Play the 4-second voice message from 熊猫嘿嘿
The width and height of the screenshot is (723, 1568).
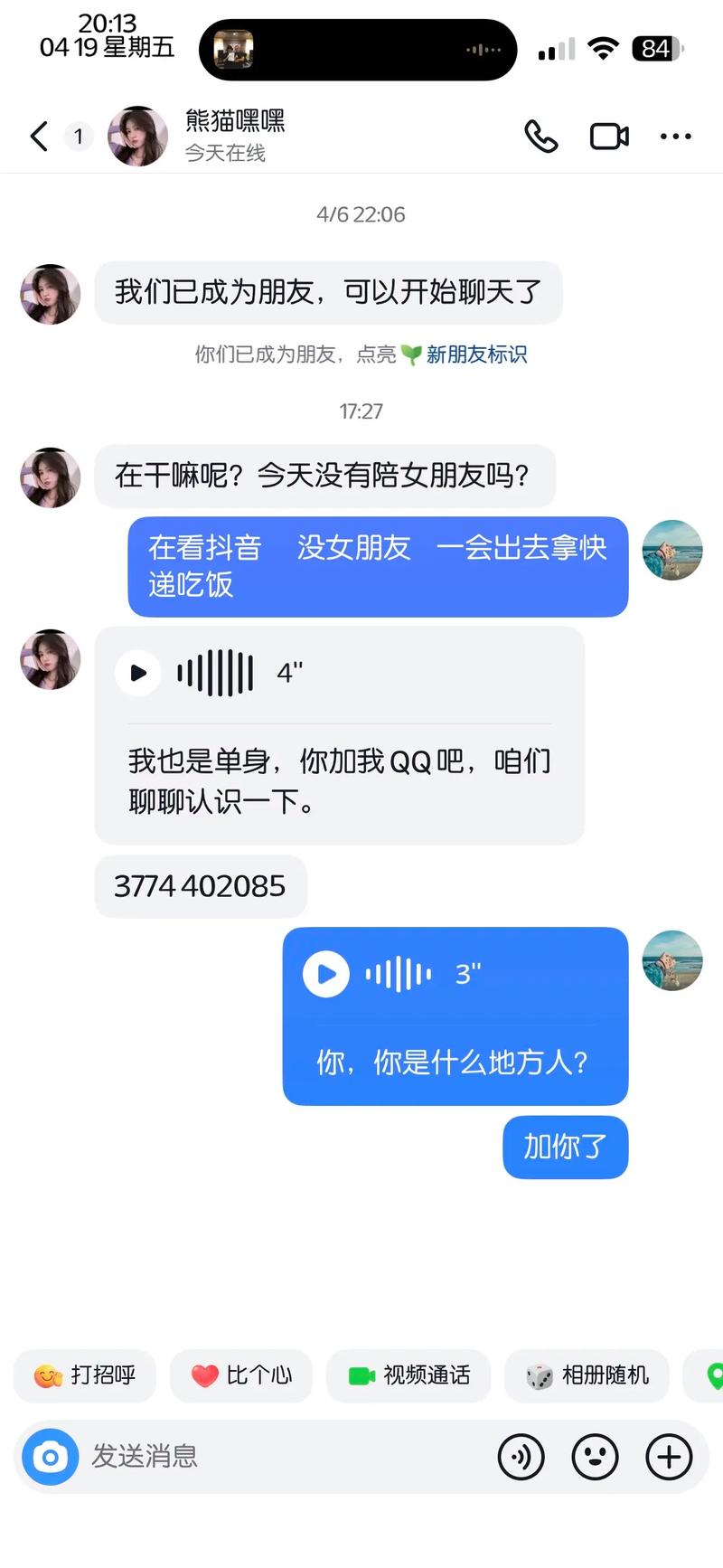(x=137, y=673)
